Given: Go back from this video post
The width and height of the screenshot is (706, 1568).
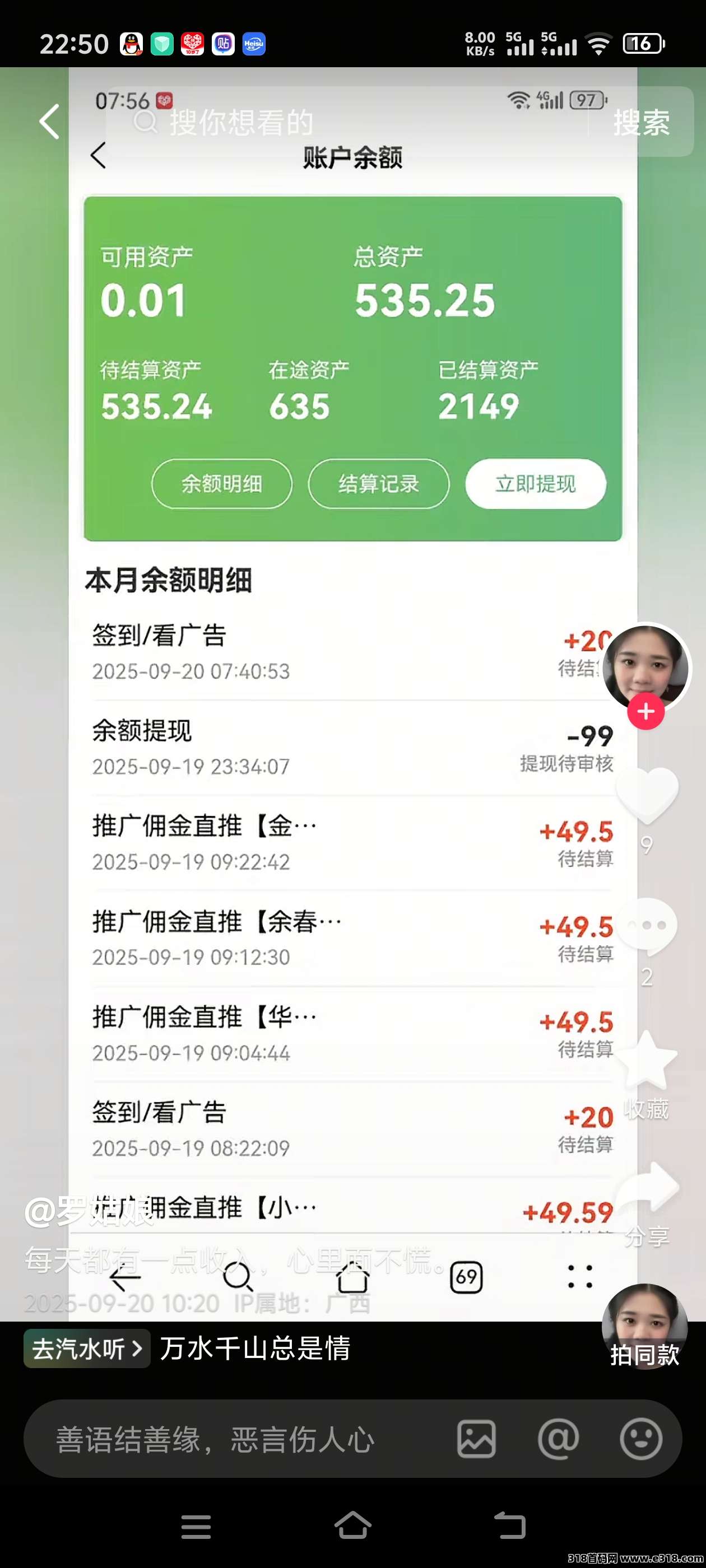Looking at the screenshot, I should click(49, 121).
